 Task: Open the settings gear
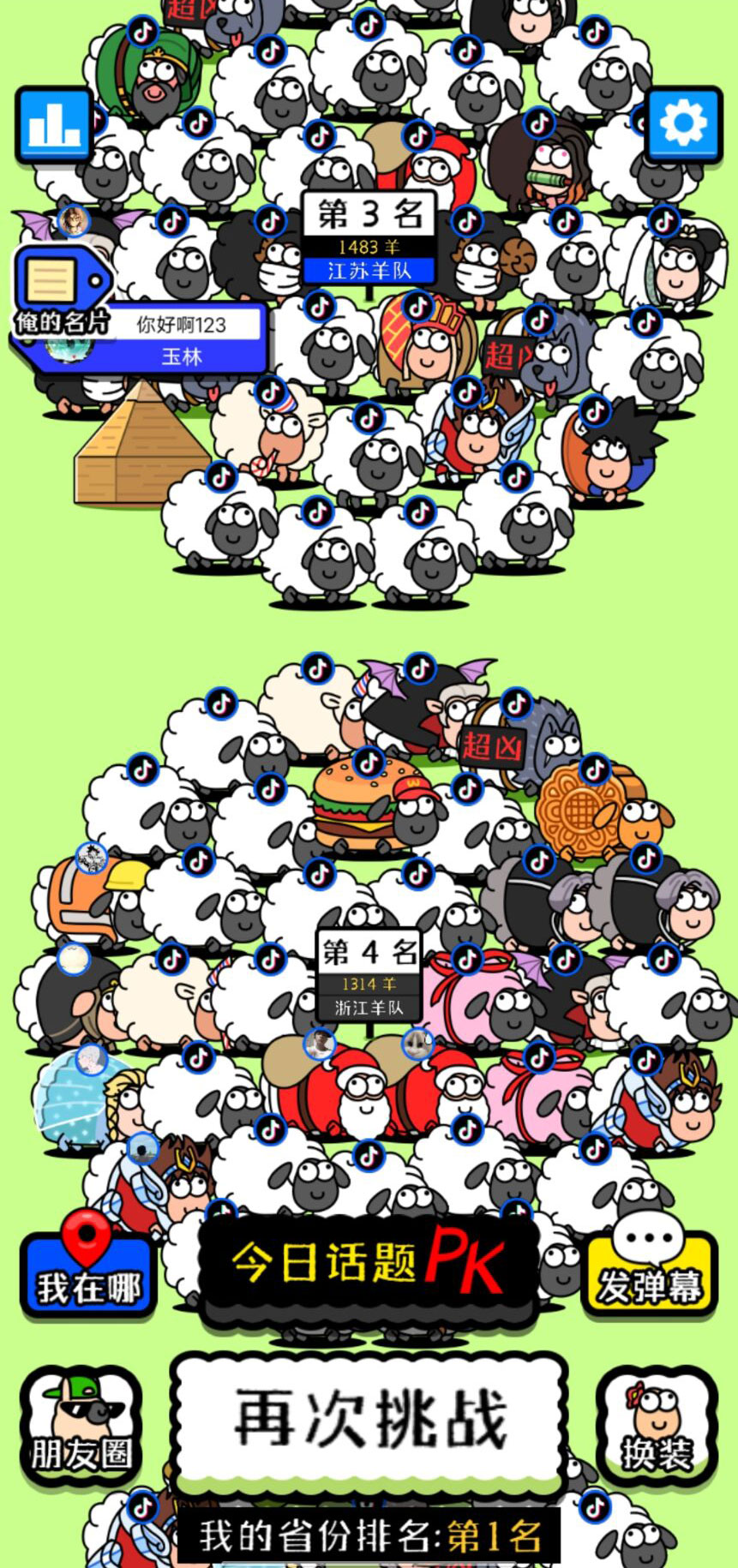(x=683, y=125)
